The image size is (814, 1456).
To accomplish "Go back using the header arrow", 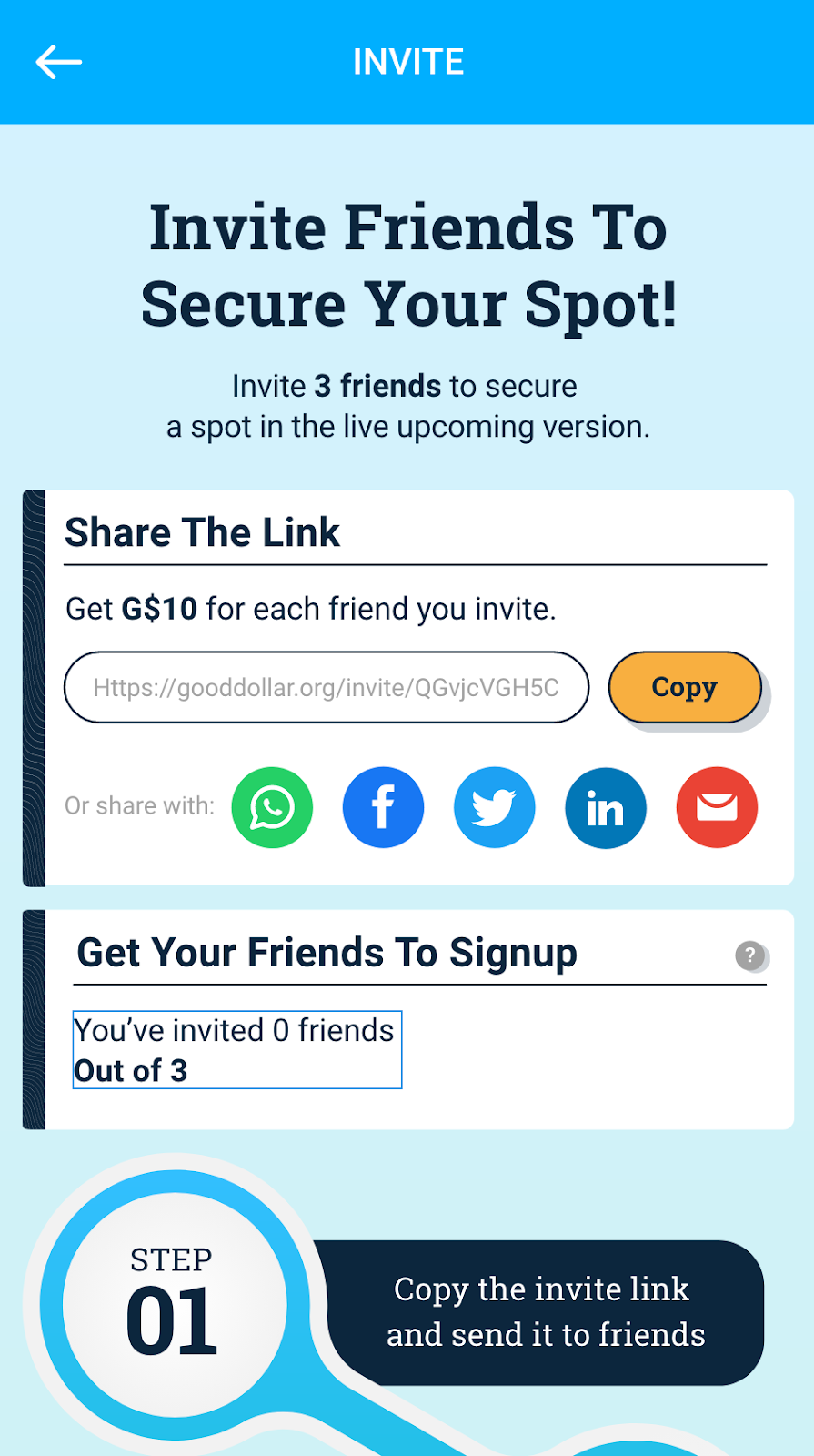I will (x=59, y=62).
